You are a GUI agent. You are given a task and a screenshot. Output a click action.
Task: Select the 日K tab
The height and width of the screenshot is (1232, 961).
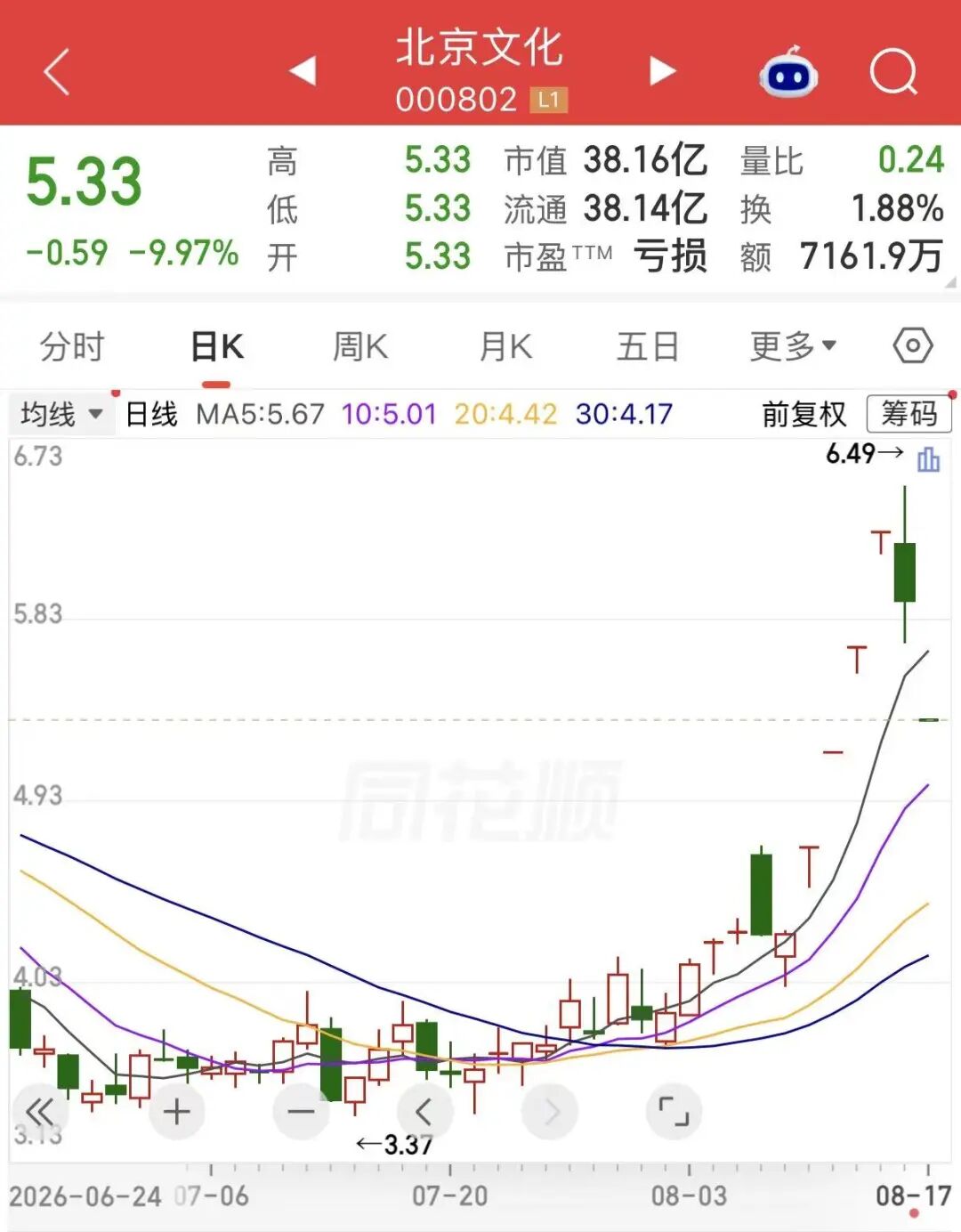(x=216, y=346)
